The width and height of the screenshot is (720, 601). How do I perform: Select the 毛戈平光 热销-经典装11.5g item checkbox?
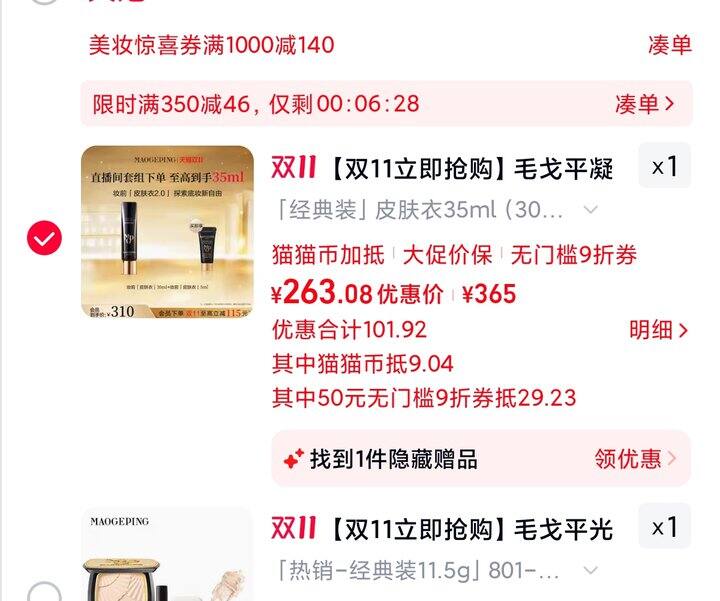click(x=44, y=592)
